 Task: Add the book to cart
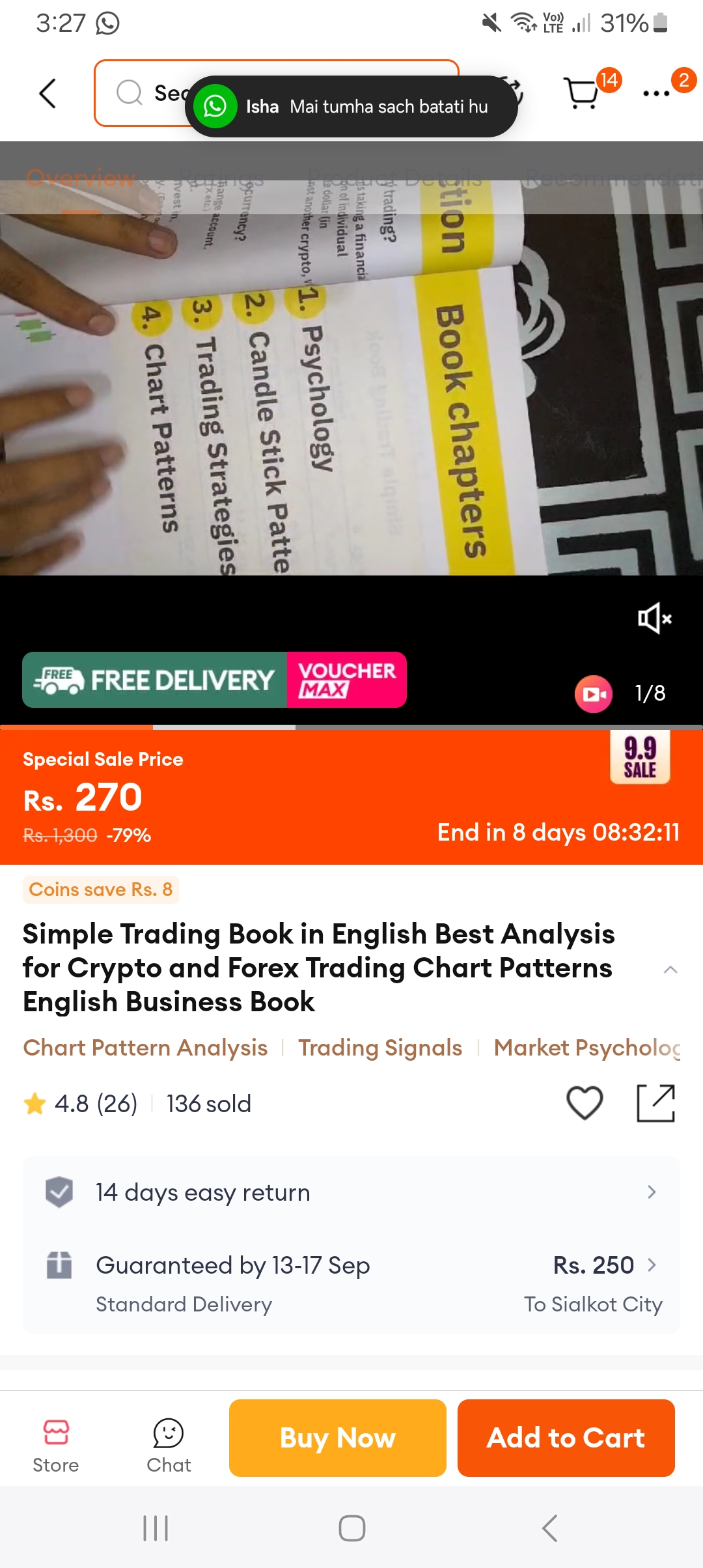click(566, 1438)
